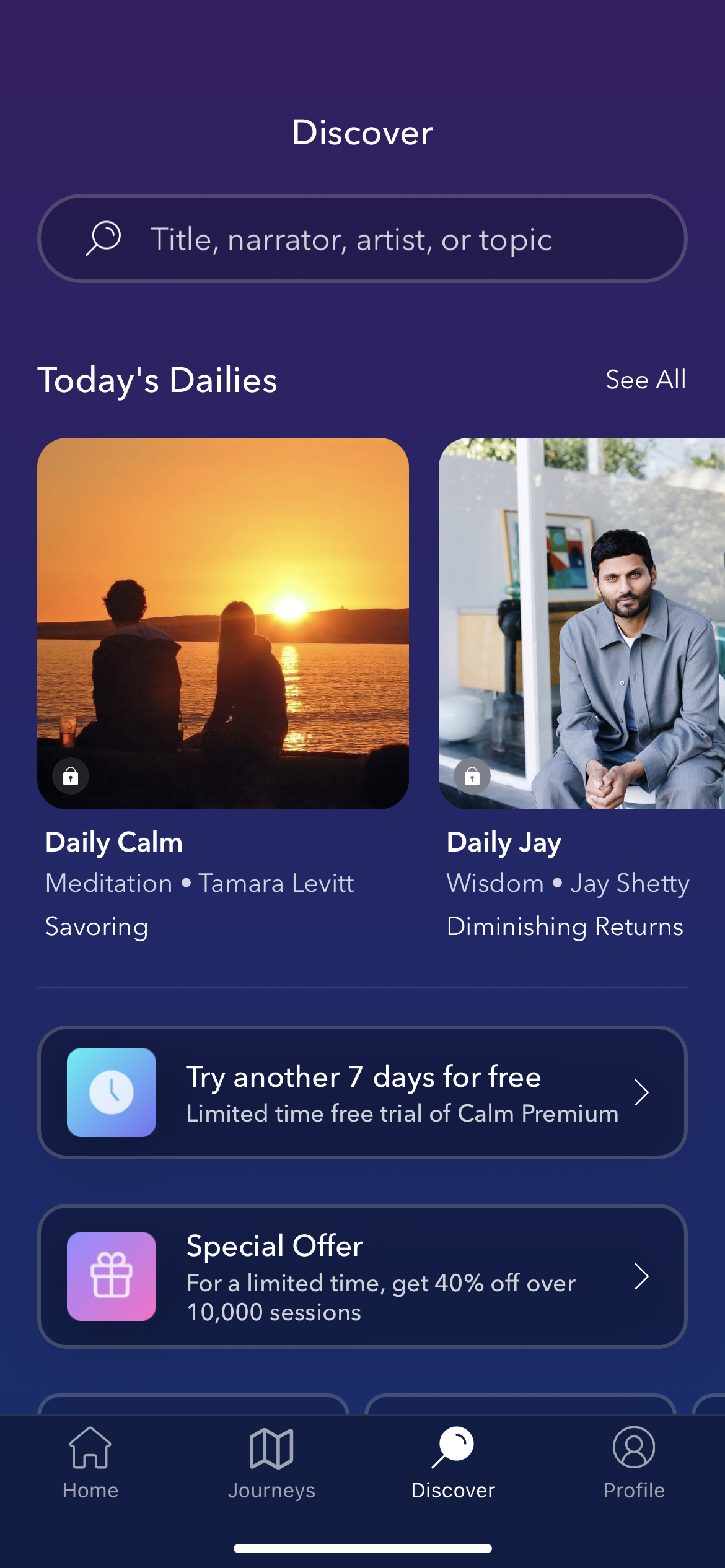
Task: Open Profile using the person icon
Action: (633, 1448)
